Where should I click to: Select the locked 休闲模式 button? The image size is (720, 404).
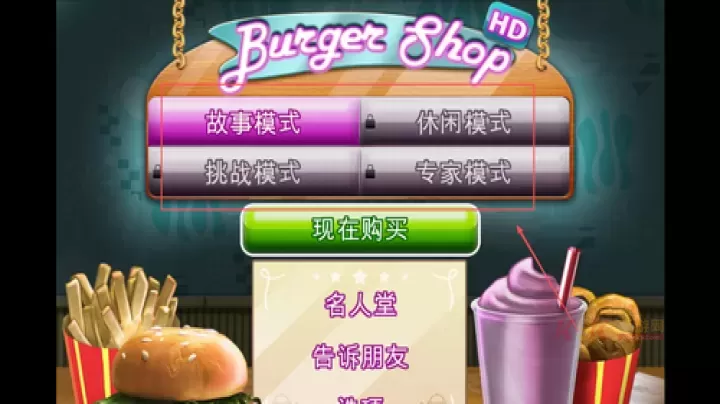tap(464, 123)
